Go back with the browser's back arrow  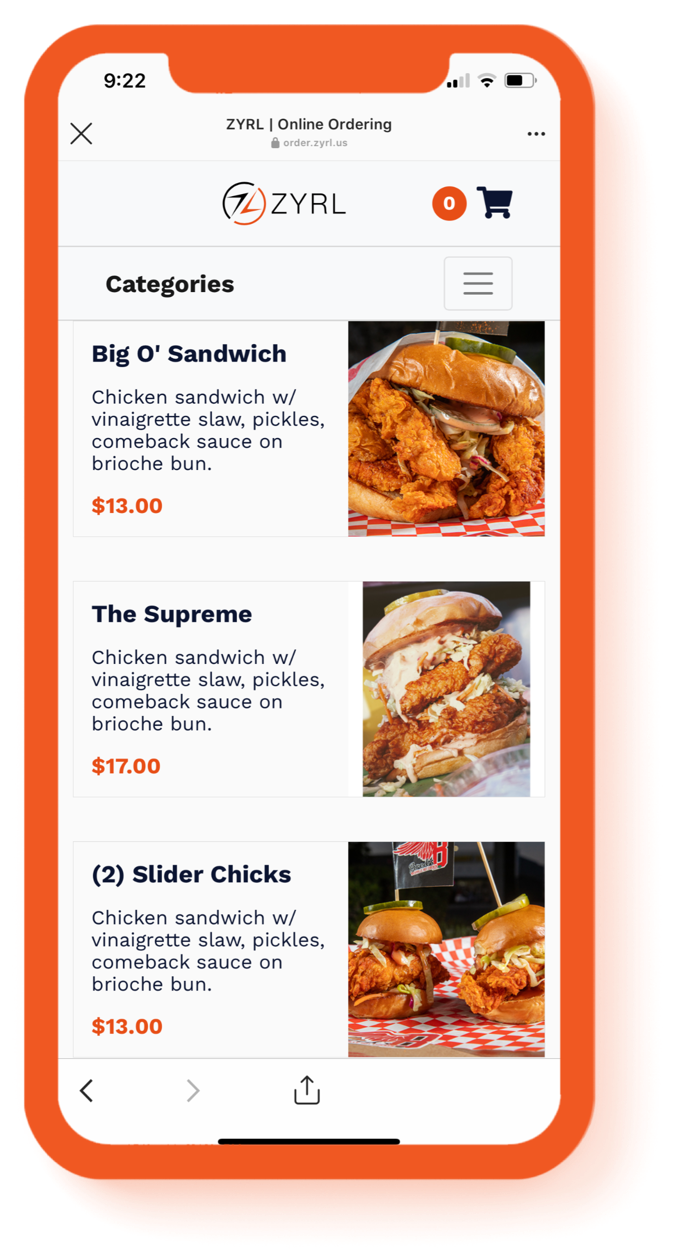click(86, 1090)
